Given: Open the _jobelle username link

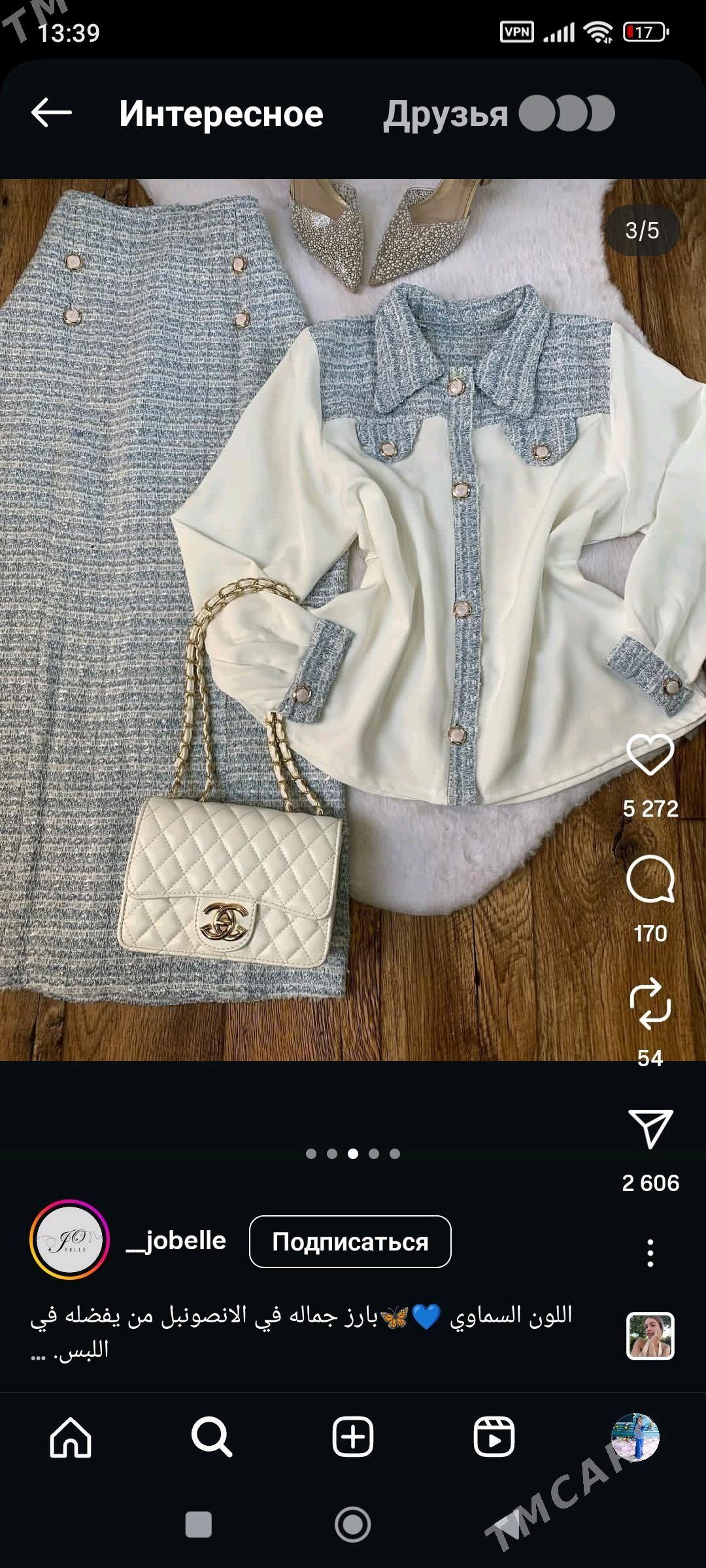Looking at the screenshot, I should (176, 1240).
